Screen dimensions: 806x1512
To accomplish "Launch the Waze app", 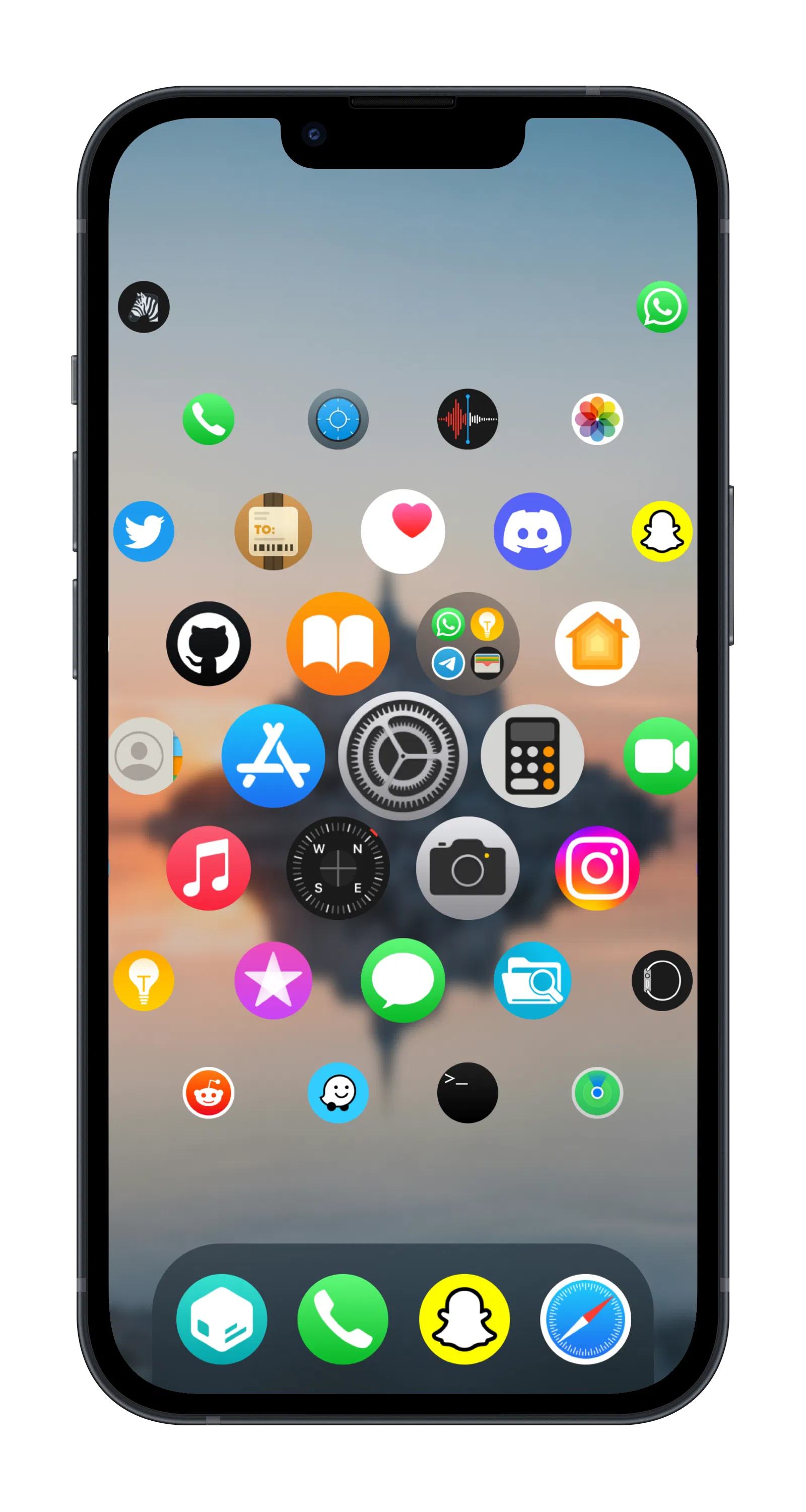I will 338,1093.
